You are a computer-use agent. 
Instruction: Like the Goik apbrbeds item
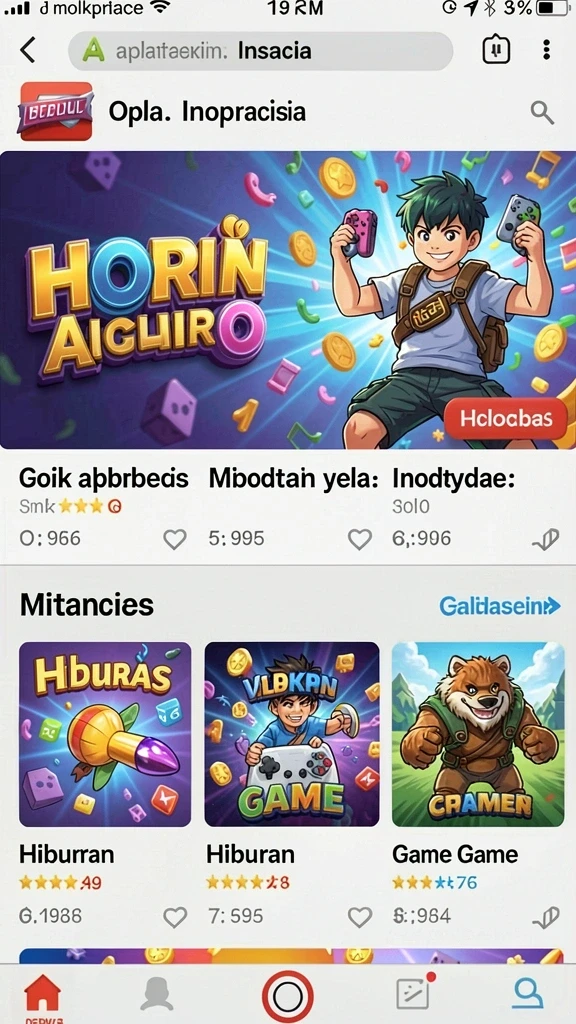tap(174, 539)
